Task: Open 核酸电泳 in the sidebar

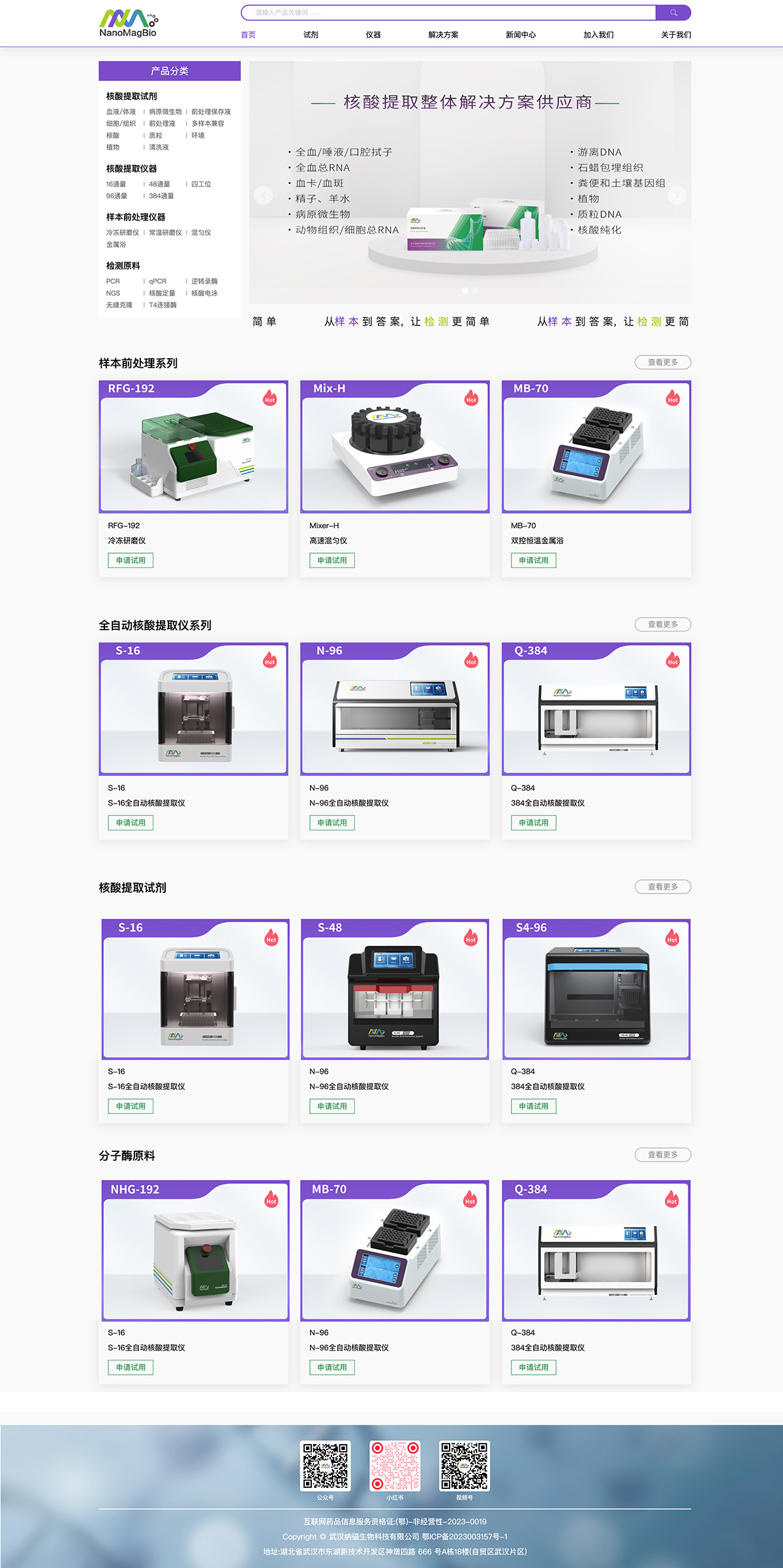Action: pyautogui.click(x=204, y=294)
